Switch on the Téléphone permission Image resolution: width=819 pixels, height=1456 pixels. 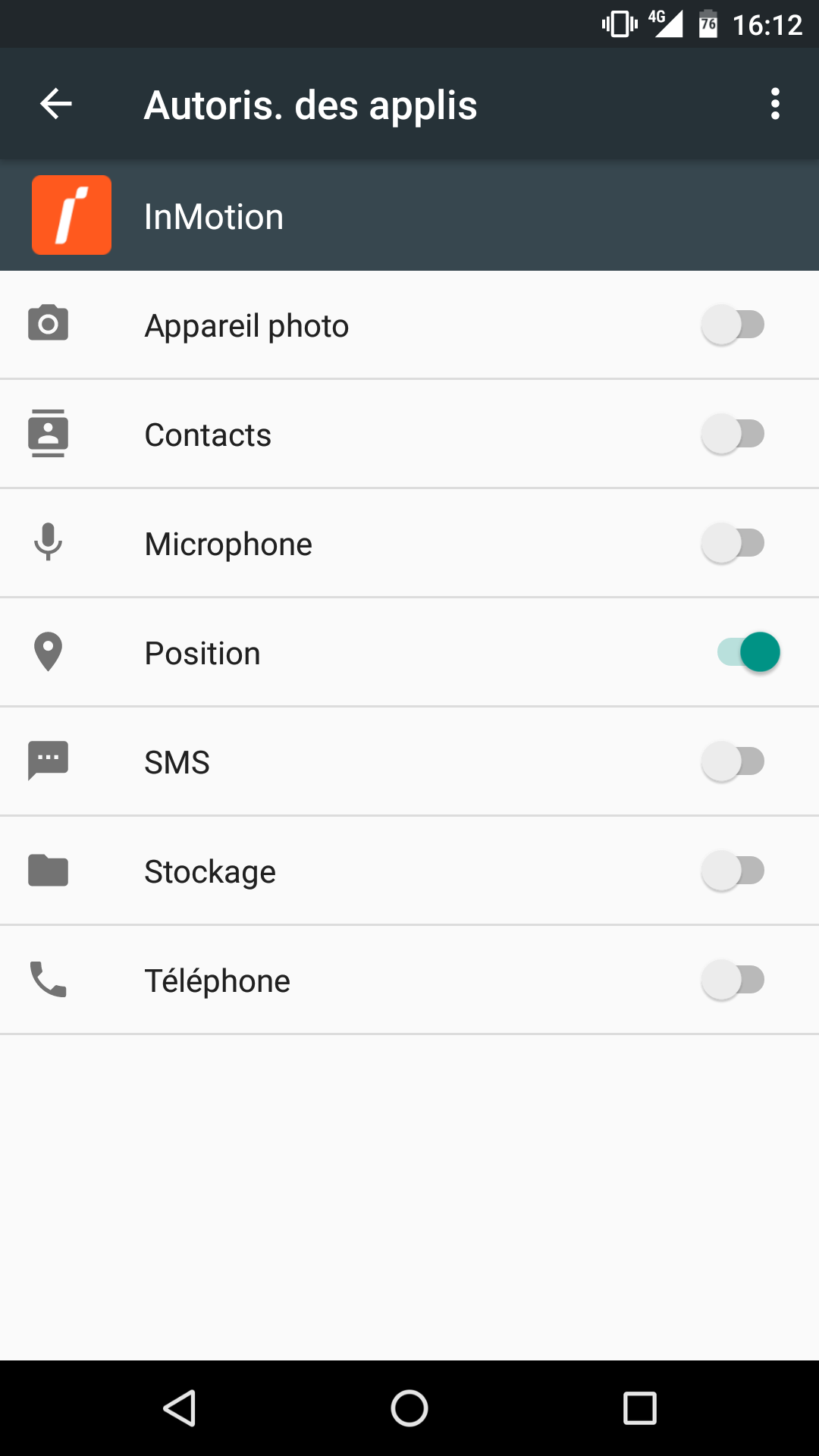(x=733, y=980)
